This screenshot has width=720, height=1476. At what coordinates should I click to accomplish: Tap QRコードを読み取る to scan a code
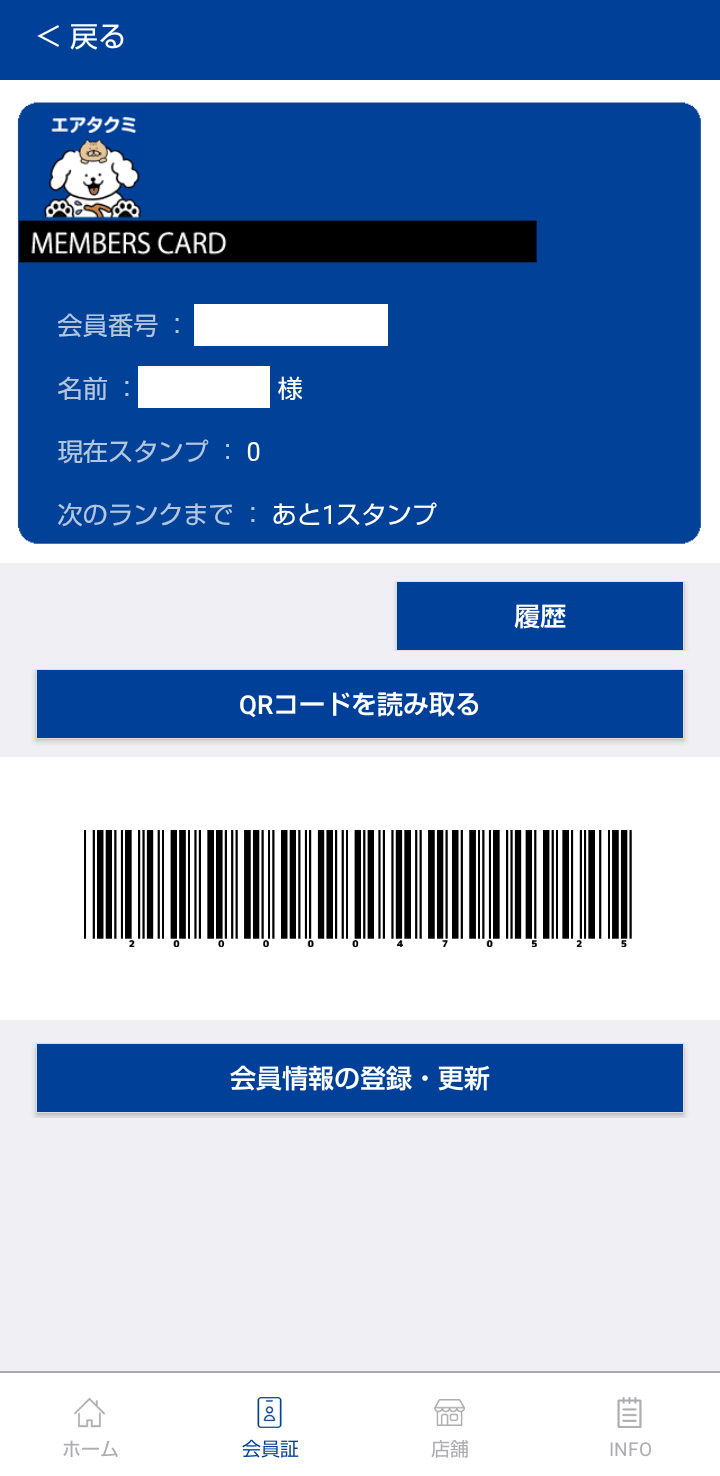pyautogui.click(x=360, y=704)
